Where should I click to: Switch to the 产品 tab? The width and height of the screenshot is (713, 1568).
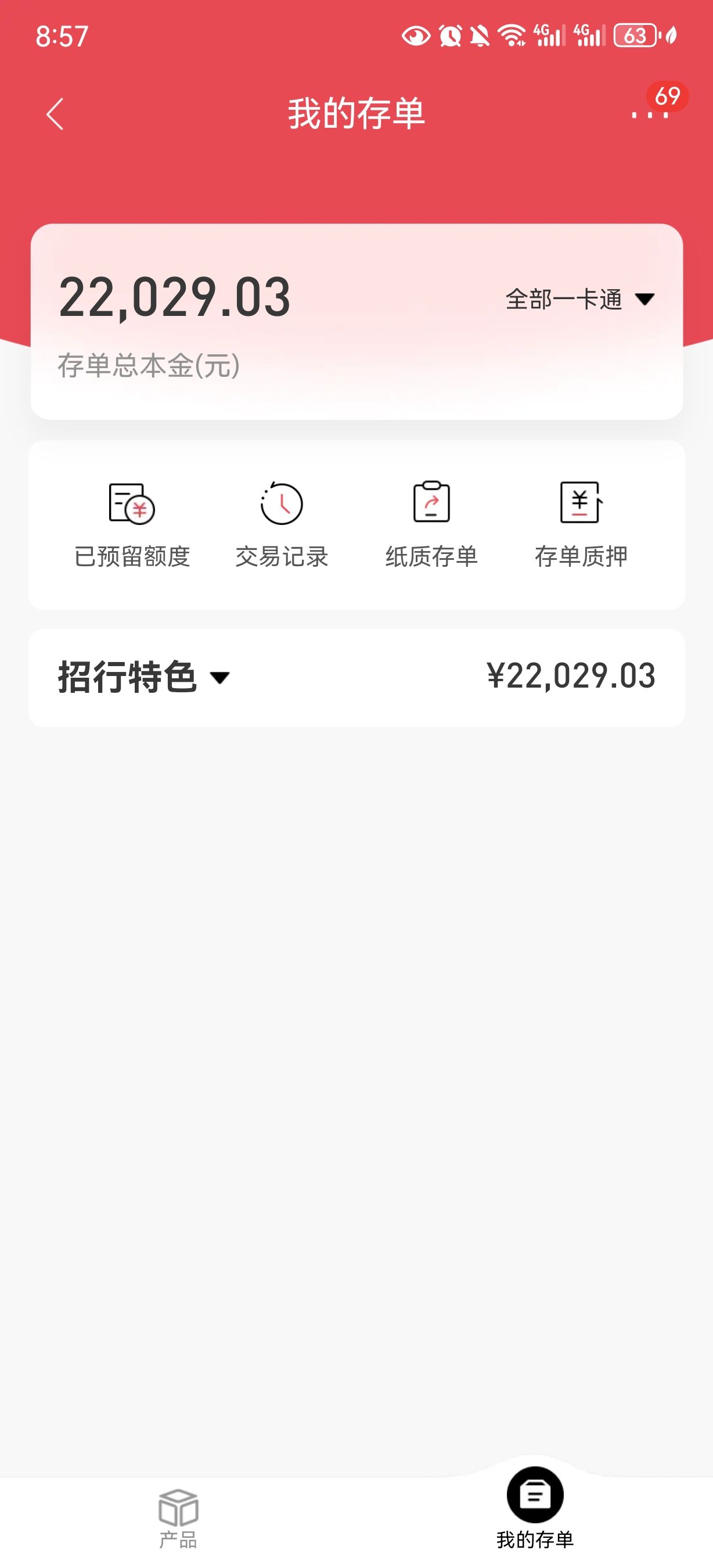click(x=178, y=1518)
